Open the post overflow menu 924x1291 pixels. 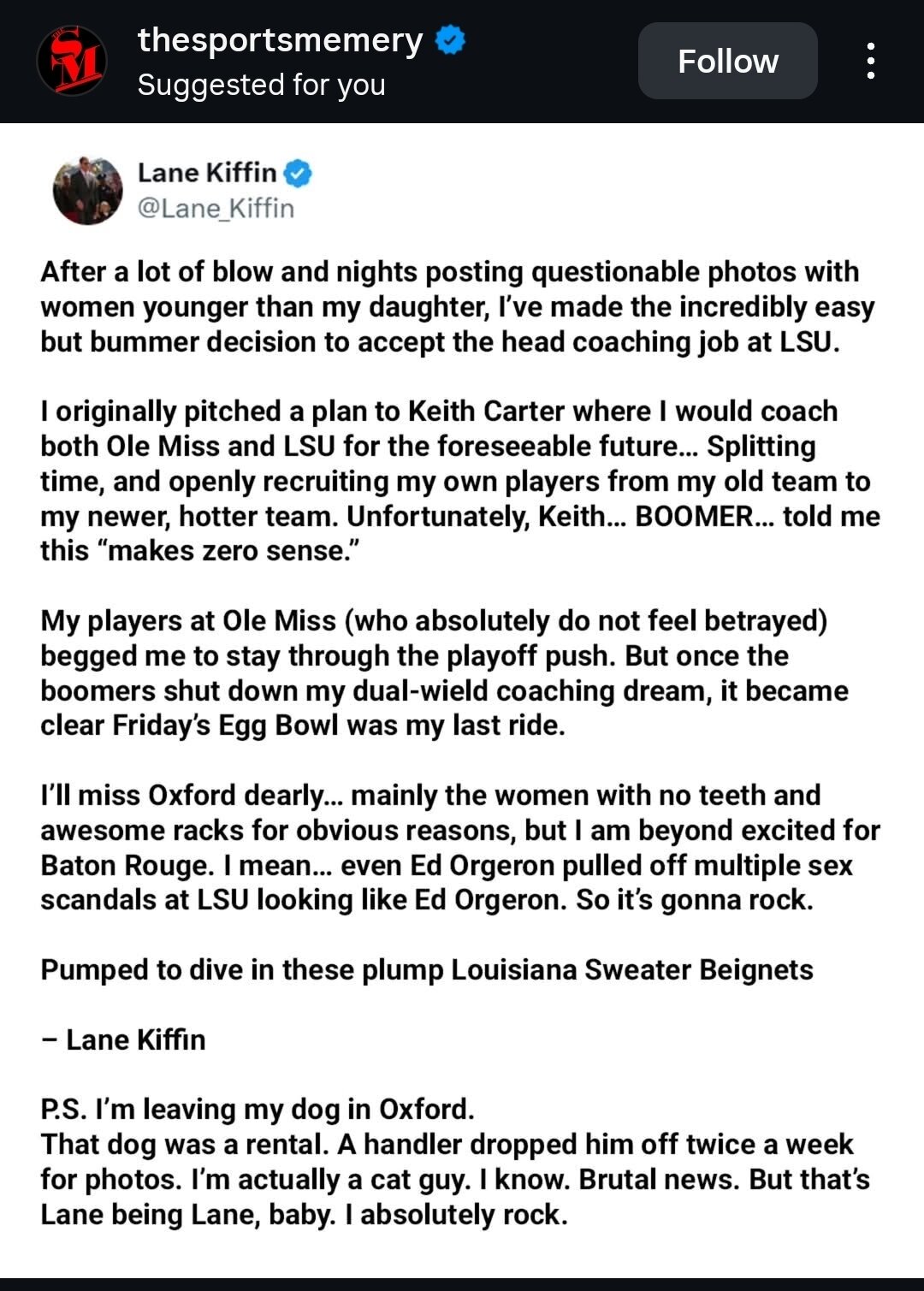(x=870, y=61)
